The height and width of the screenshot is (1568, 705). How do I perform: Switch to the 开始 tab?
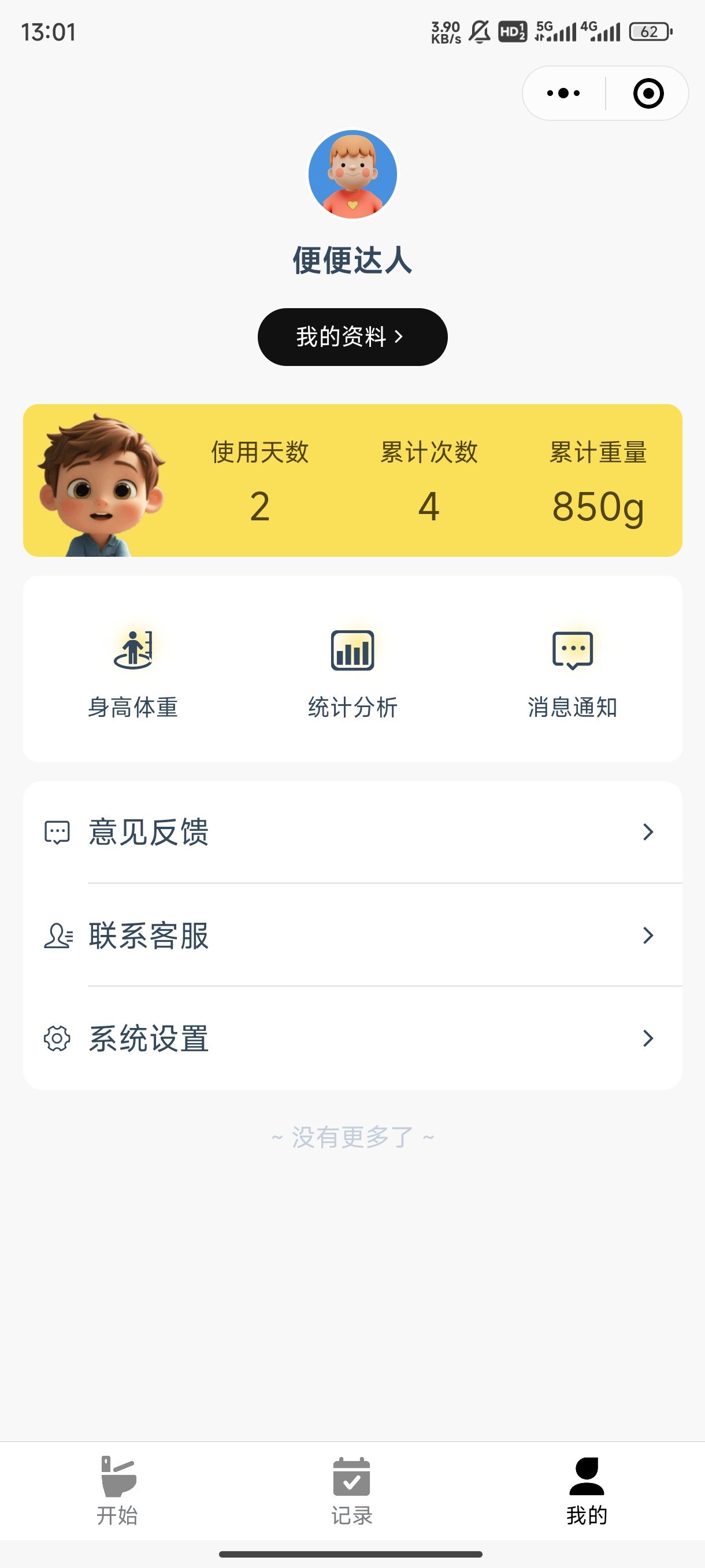tap(117, 1490)
